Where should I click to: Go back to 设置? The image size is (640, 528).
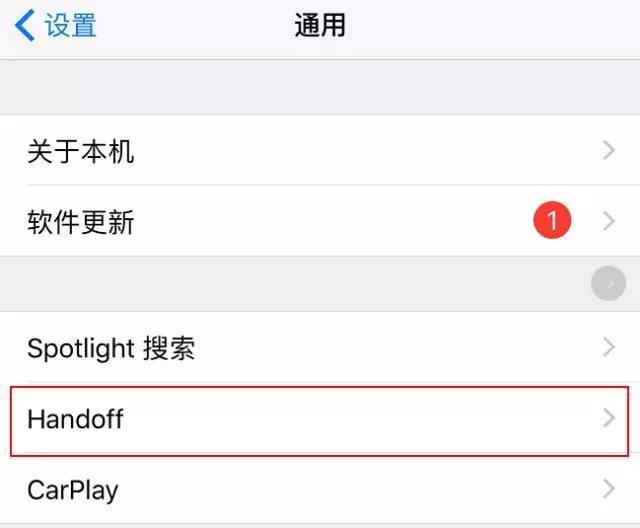point(55,26)
